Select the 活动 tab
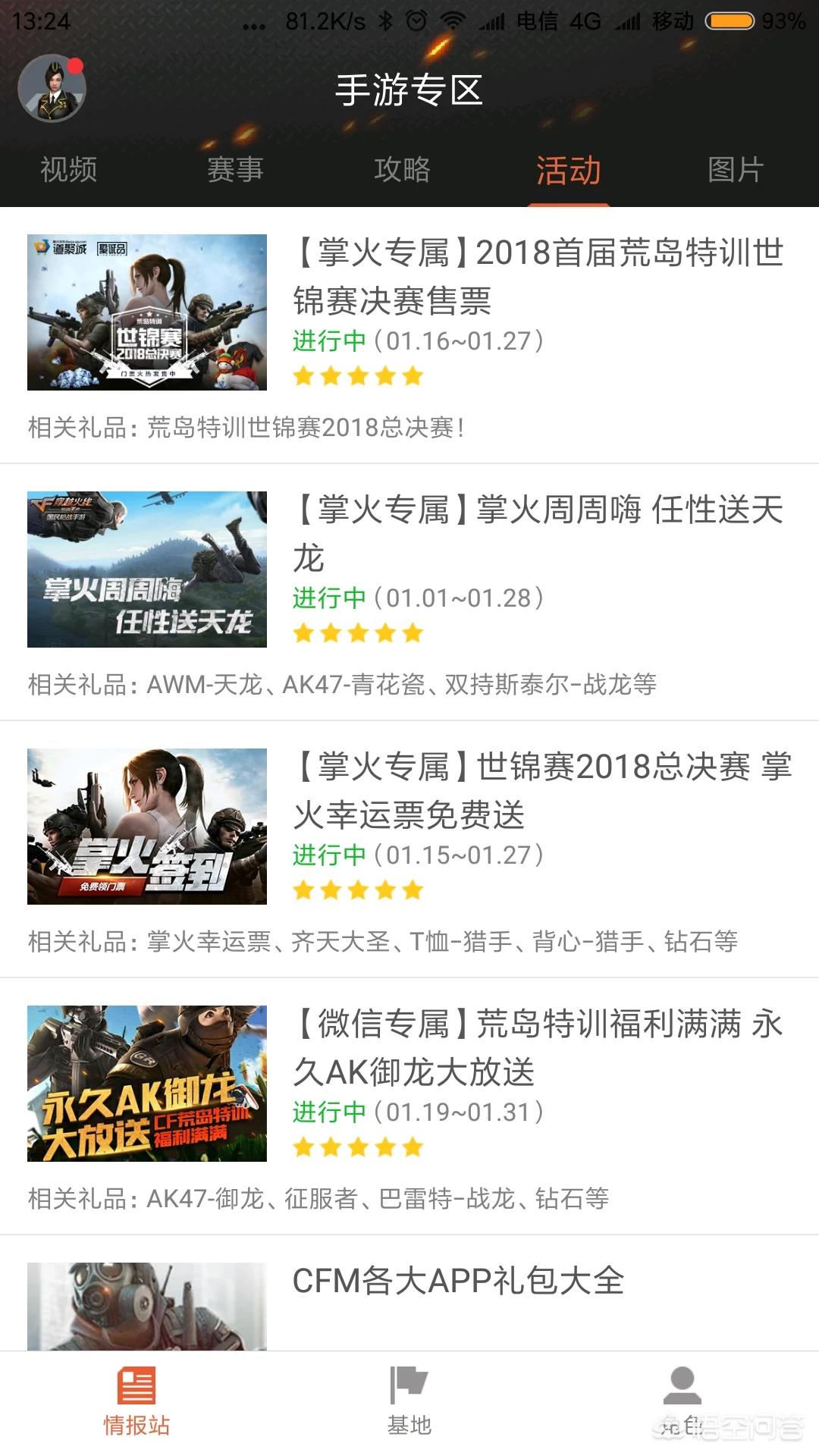Screen dimensions: 819x1456 point(569,169)
